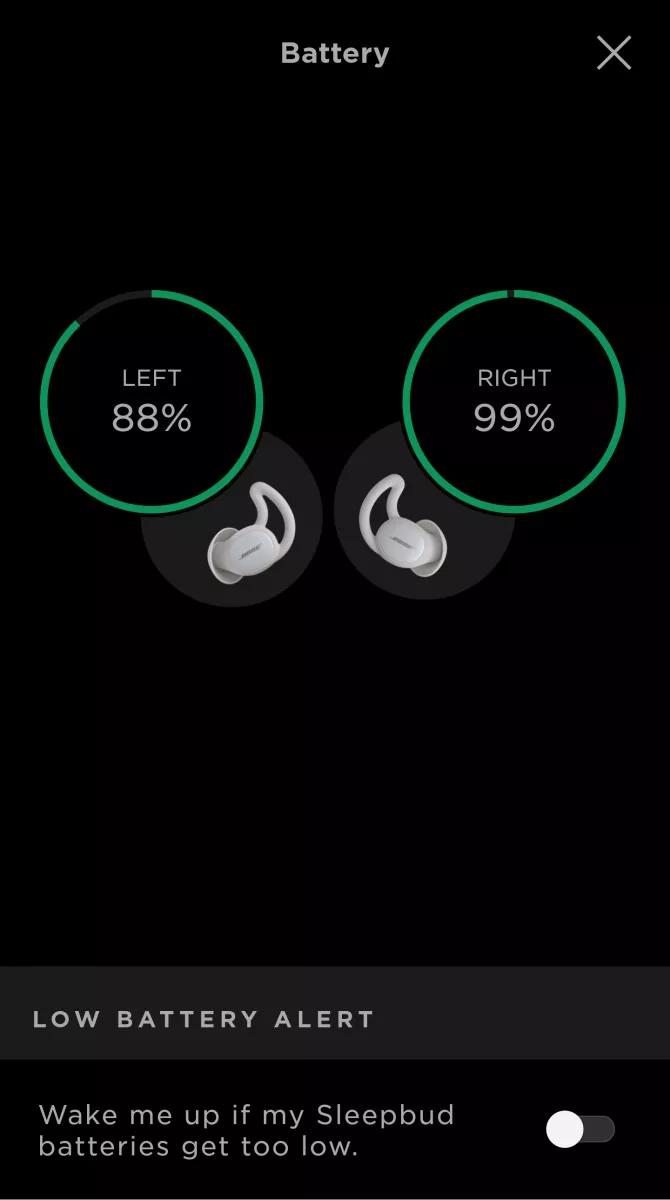
Task: Enable the low battery wake-up alert
Action: (580, 1130)
